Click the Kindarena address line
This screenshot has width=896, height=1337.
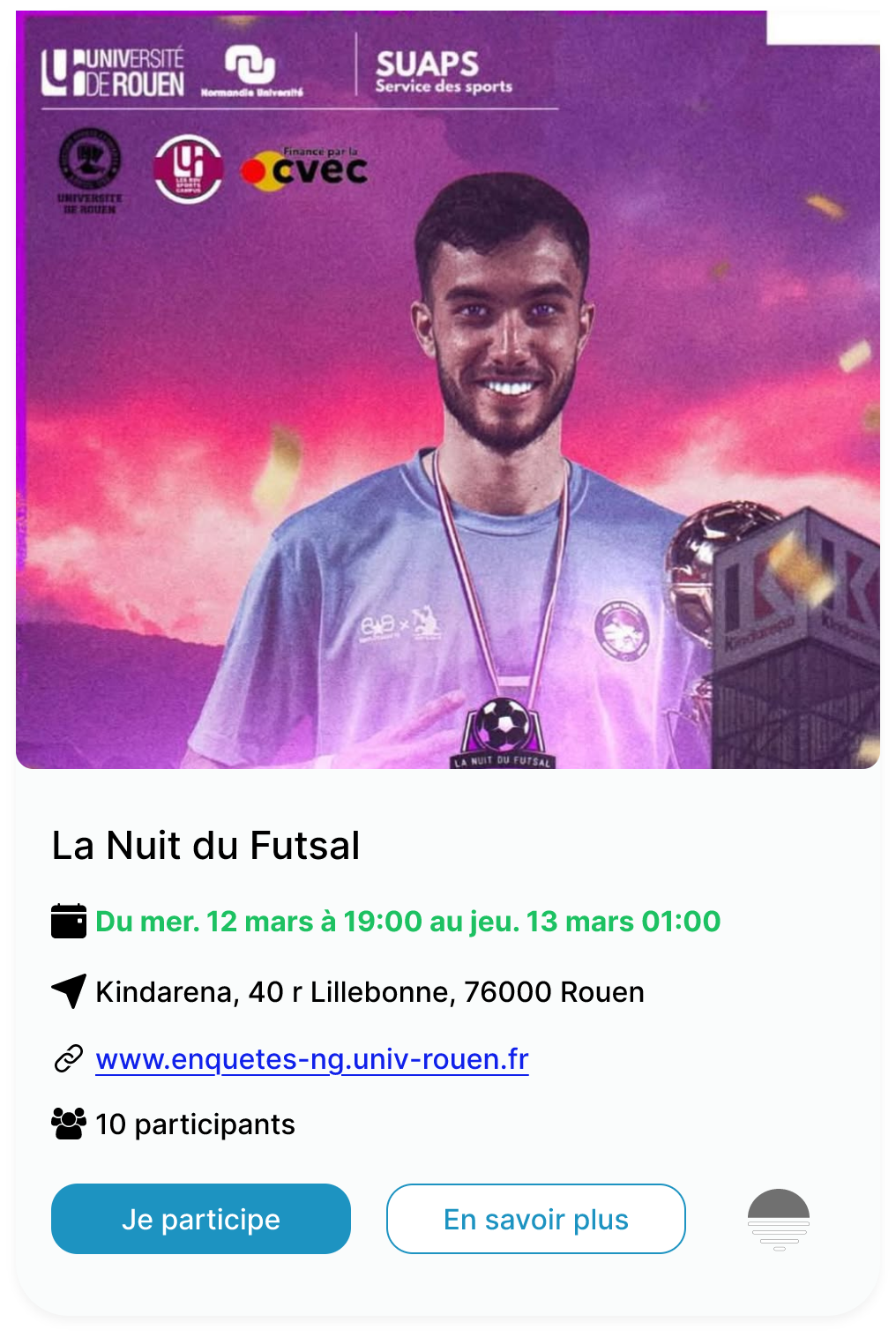(x=370, y=991)
